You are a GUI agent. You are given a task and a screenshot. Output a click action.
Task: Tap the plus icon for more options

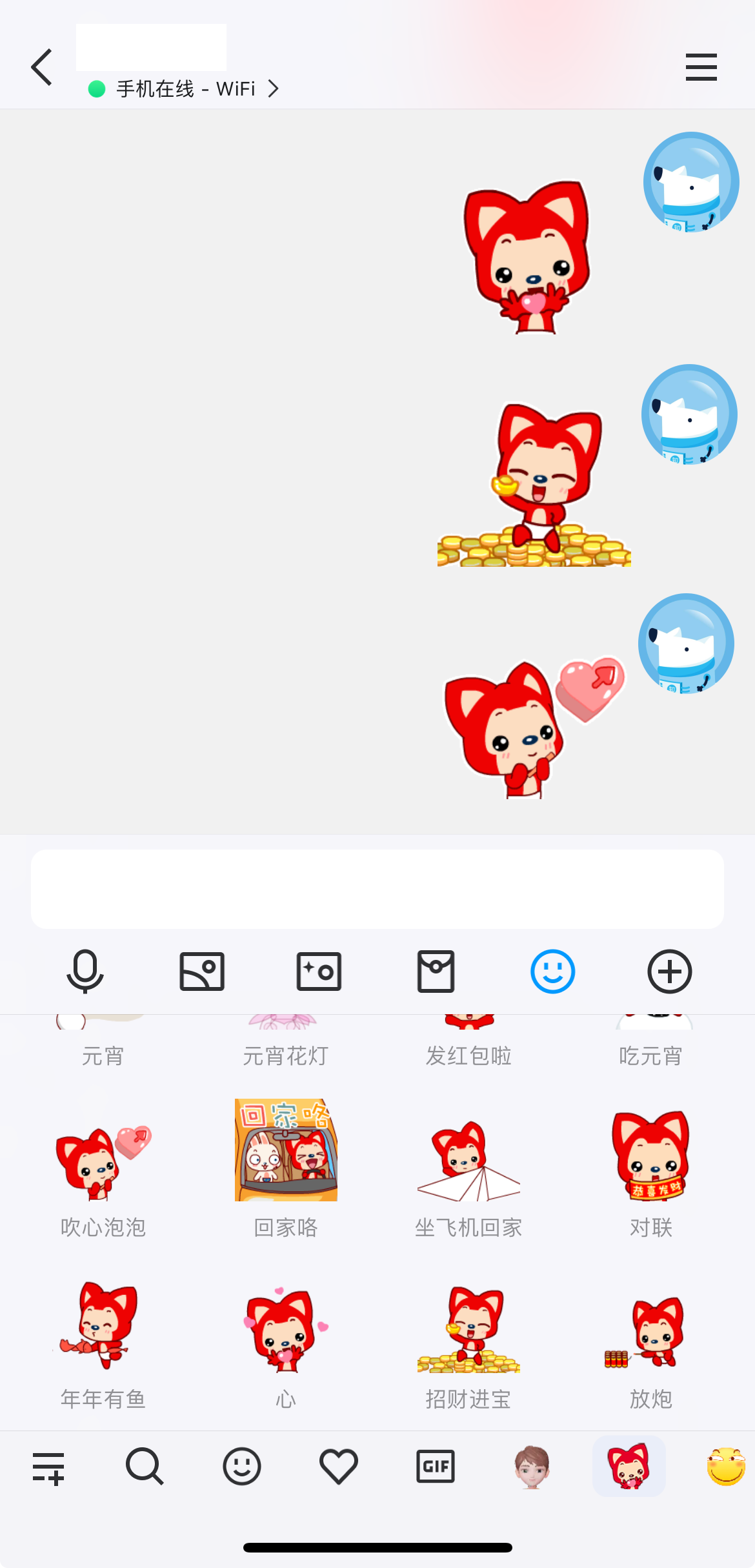pyautogui.click(x=669, y=972)
